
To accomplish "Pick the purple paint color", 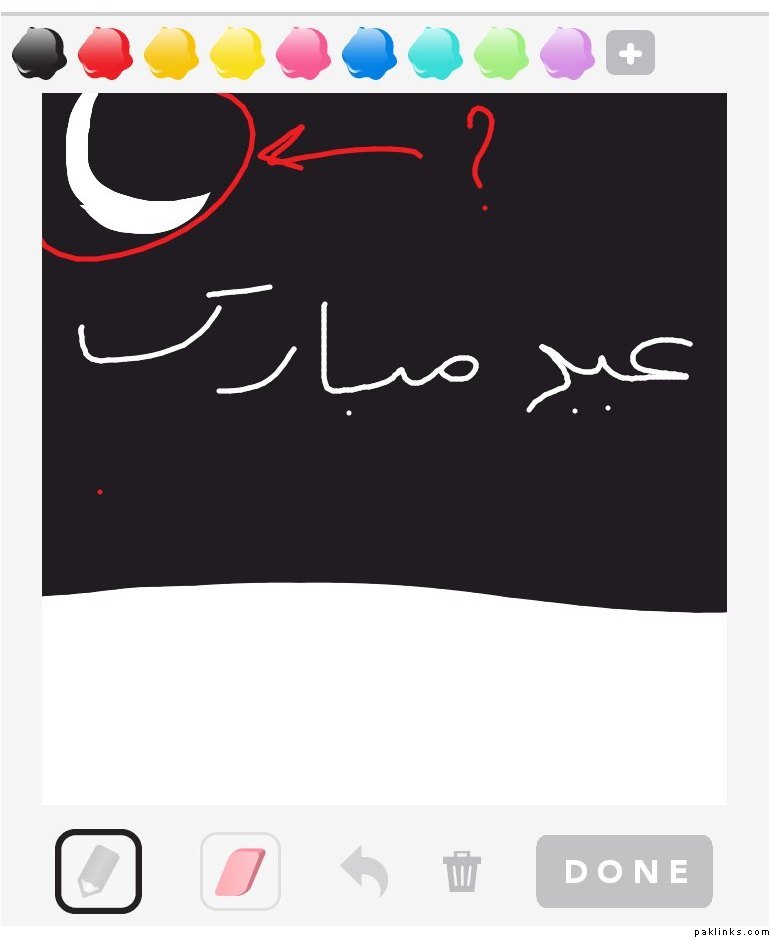I will click(x=567, y=53).
